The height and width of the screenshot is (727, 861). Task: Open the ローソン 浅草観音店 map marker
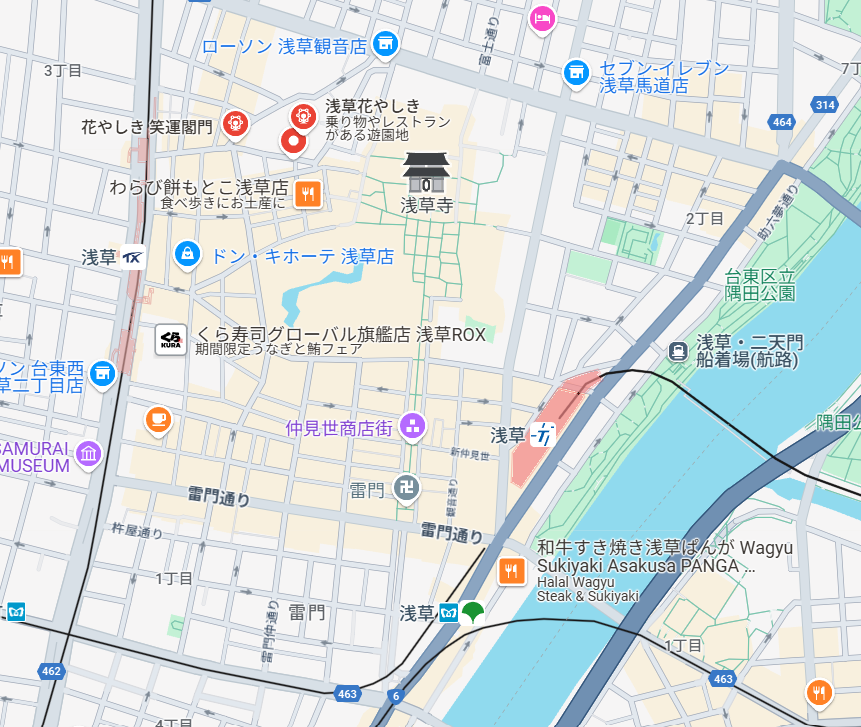385,44
